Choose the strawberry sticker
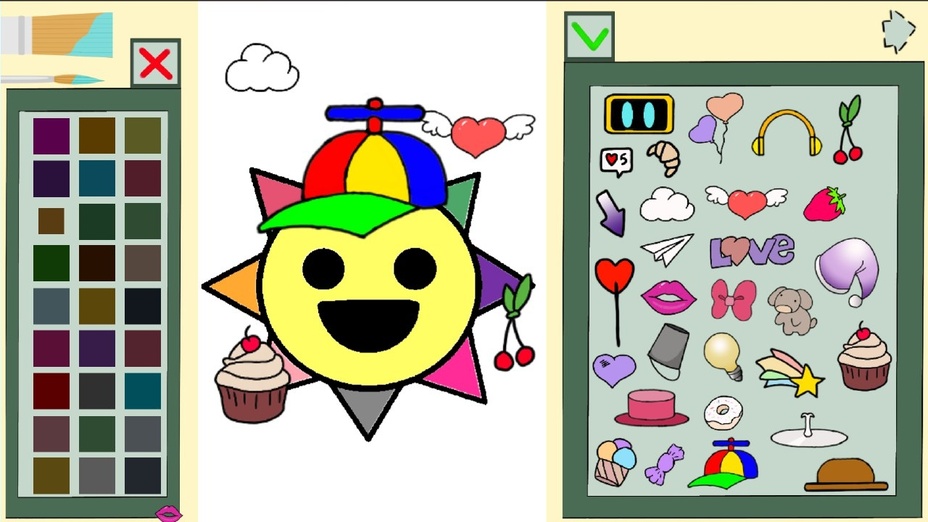 coord(825,204)
